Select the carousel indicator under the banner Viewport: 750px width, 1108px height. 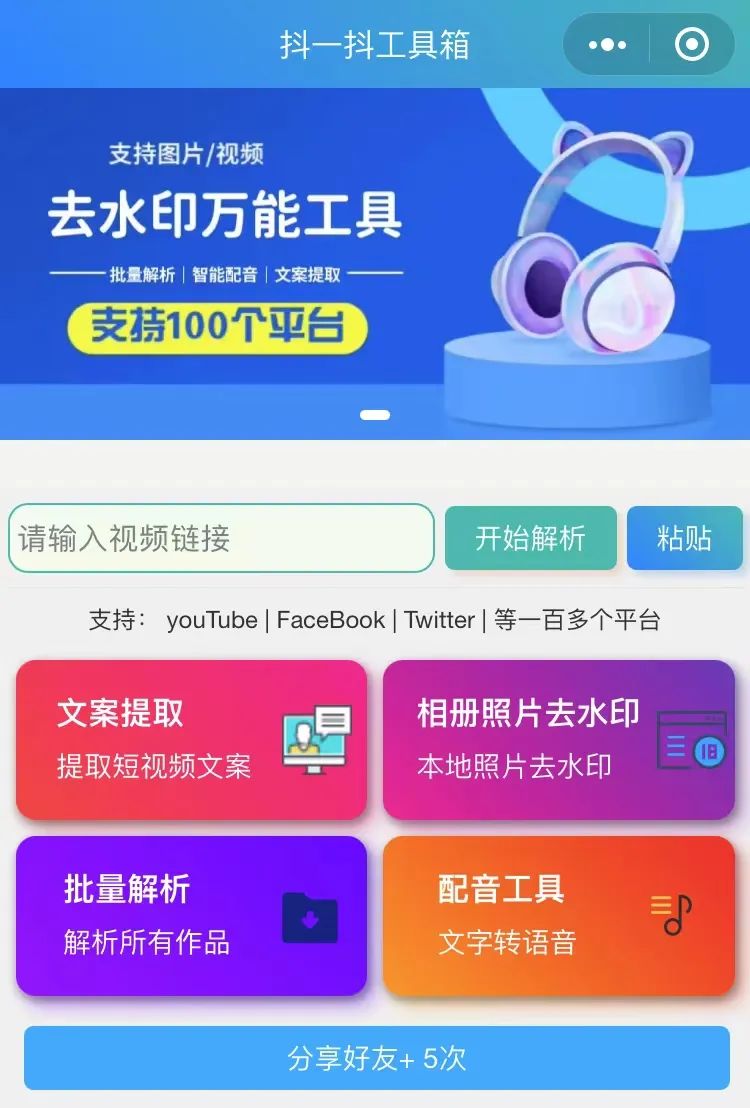pos(375,413)
